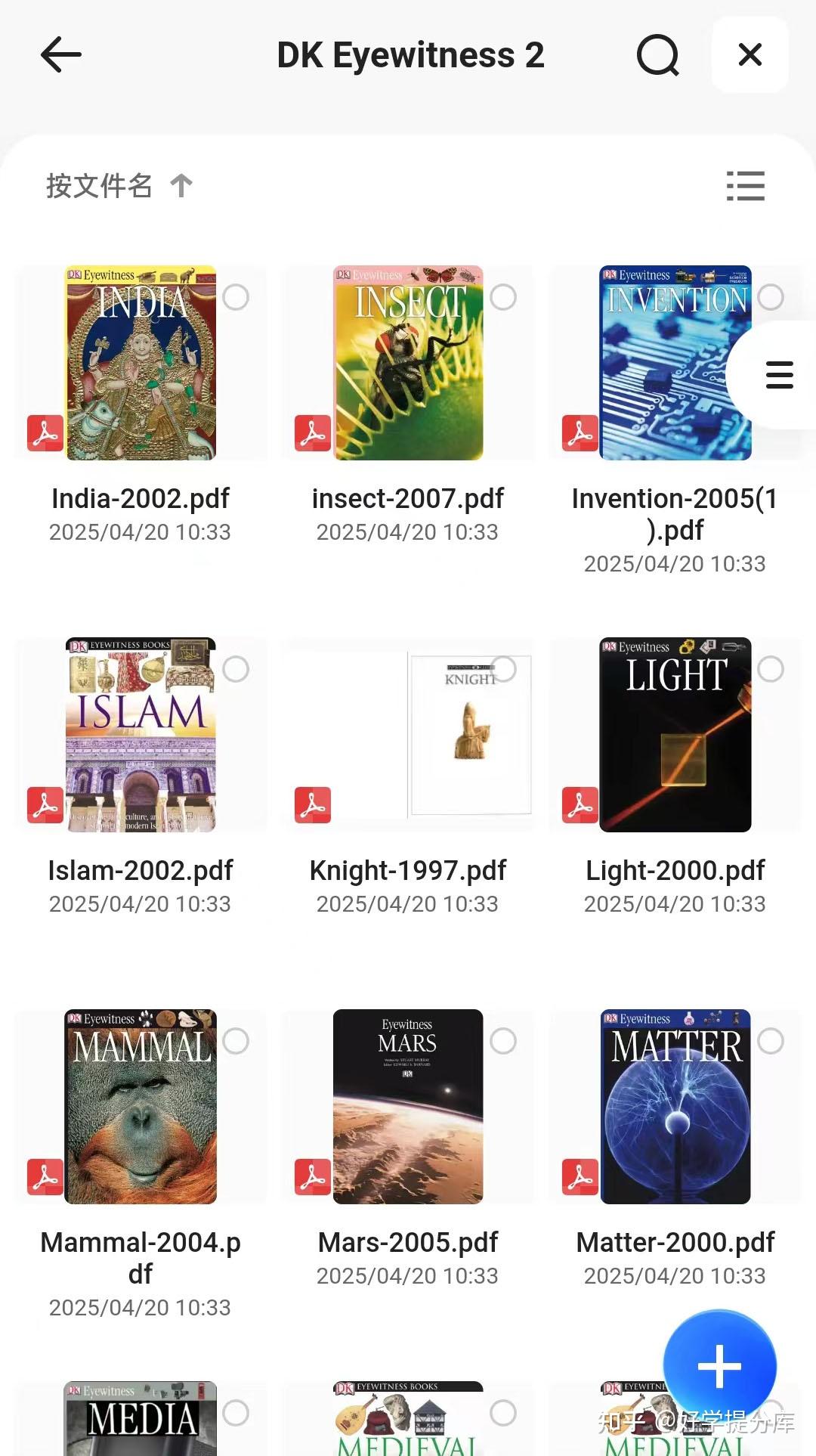Close the folder view with X
The height and width of the screenshot is (1456, 816).
pos(750,55)
